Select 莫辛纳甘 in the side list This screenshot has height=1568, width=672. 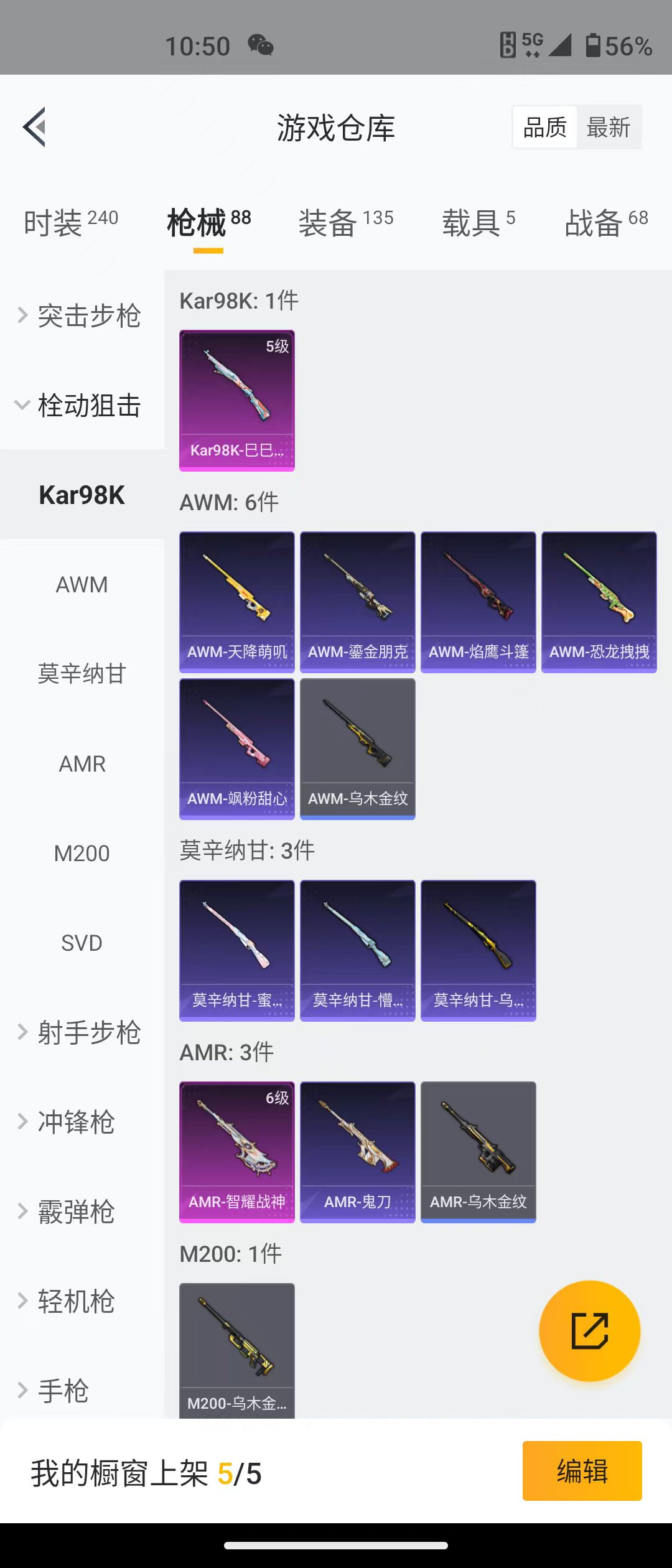[x=82, y=674]
